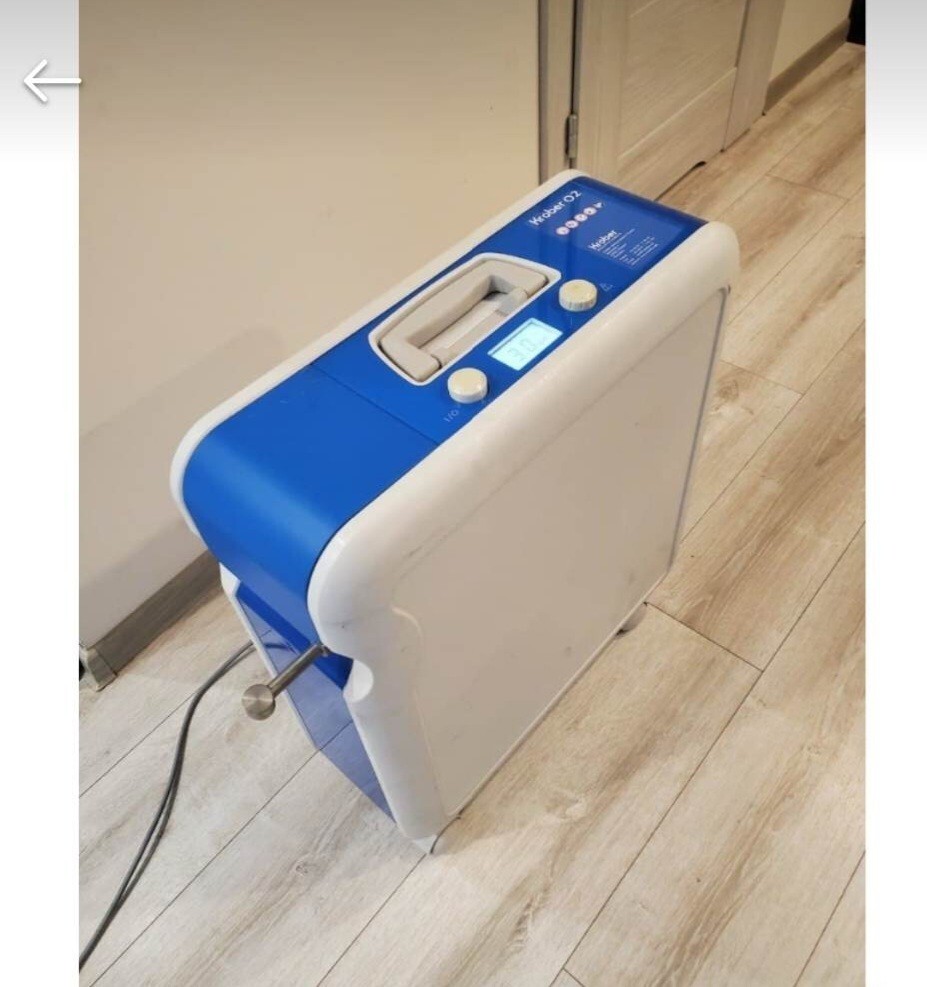Go back using the top-left arrow
The image size is (927, 987).
pyautogui.click(x=51, y=82)
